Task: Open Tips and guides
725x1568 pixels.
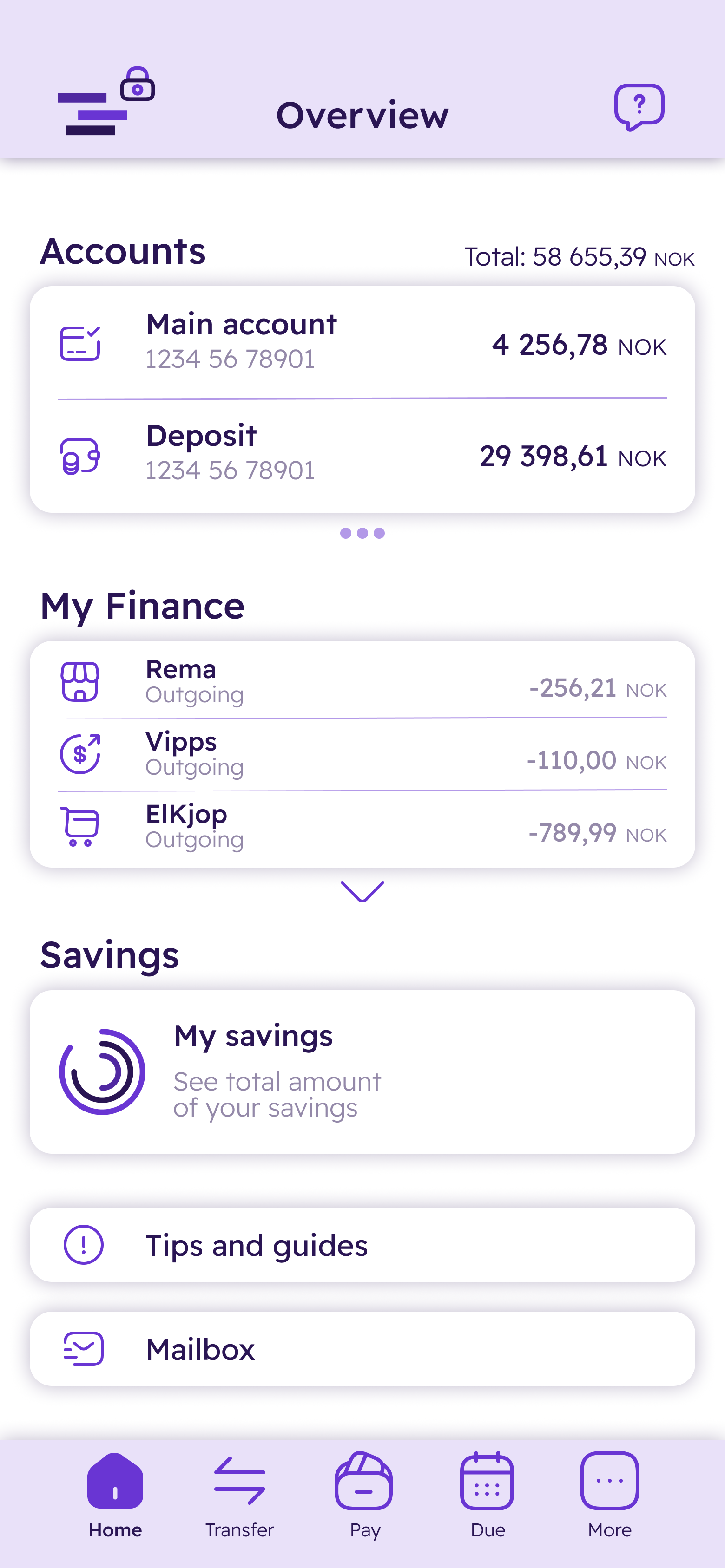Action: (362, 1245)
